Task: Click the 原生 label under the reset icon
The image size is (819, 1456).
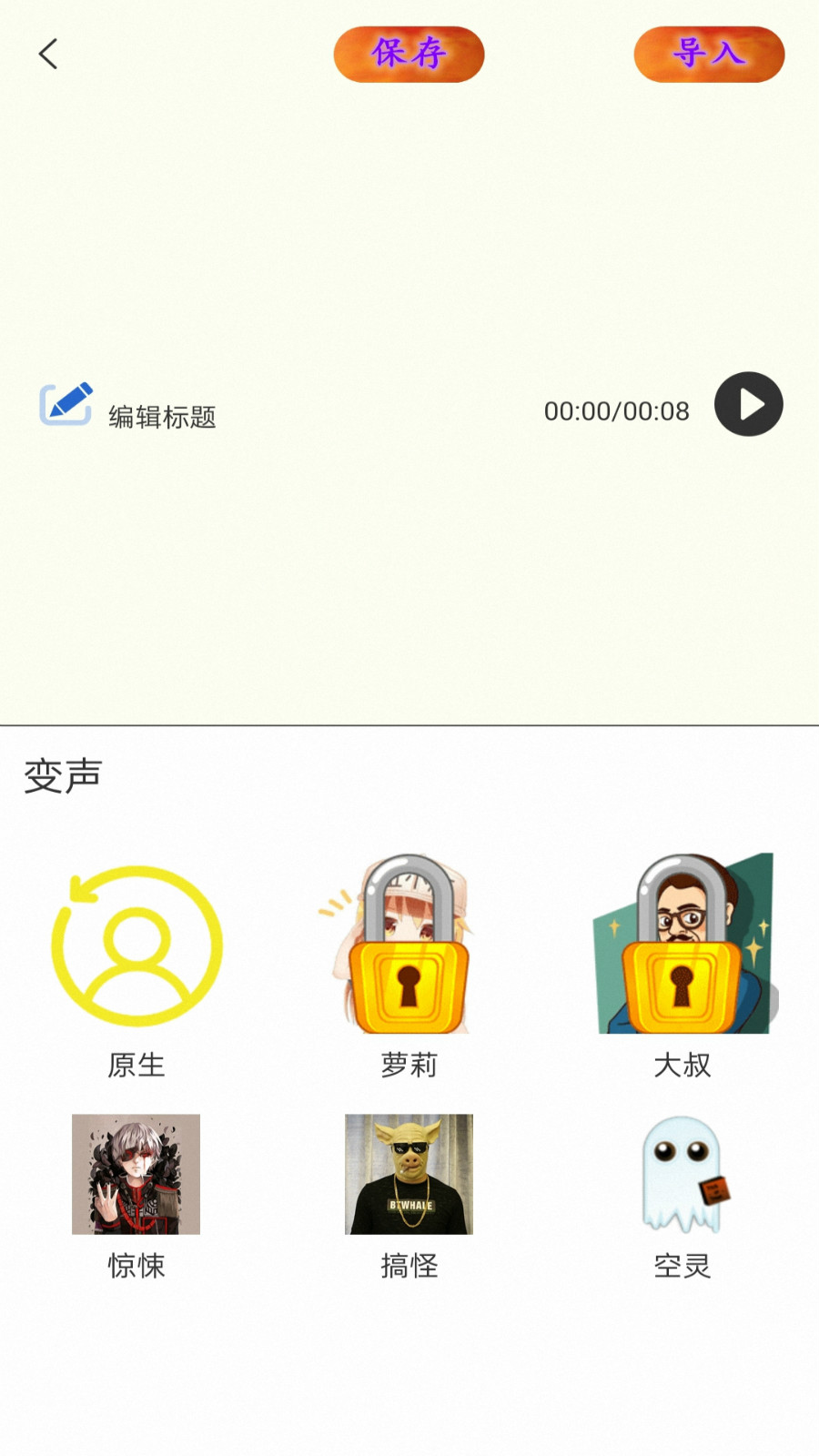Action: pyautogui.click(x=136, y=1065)
